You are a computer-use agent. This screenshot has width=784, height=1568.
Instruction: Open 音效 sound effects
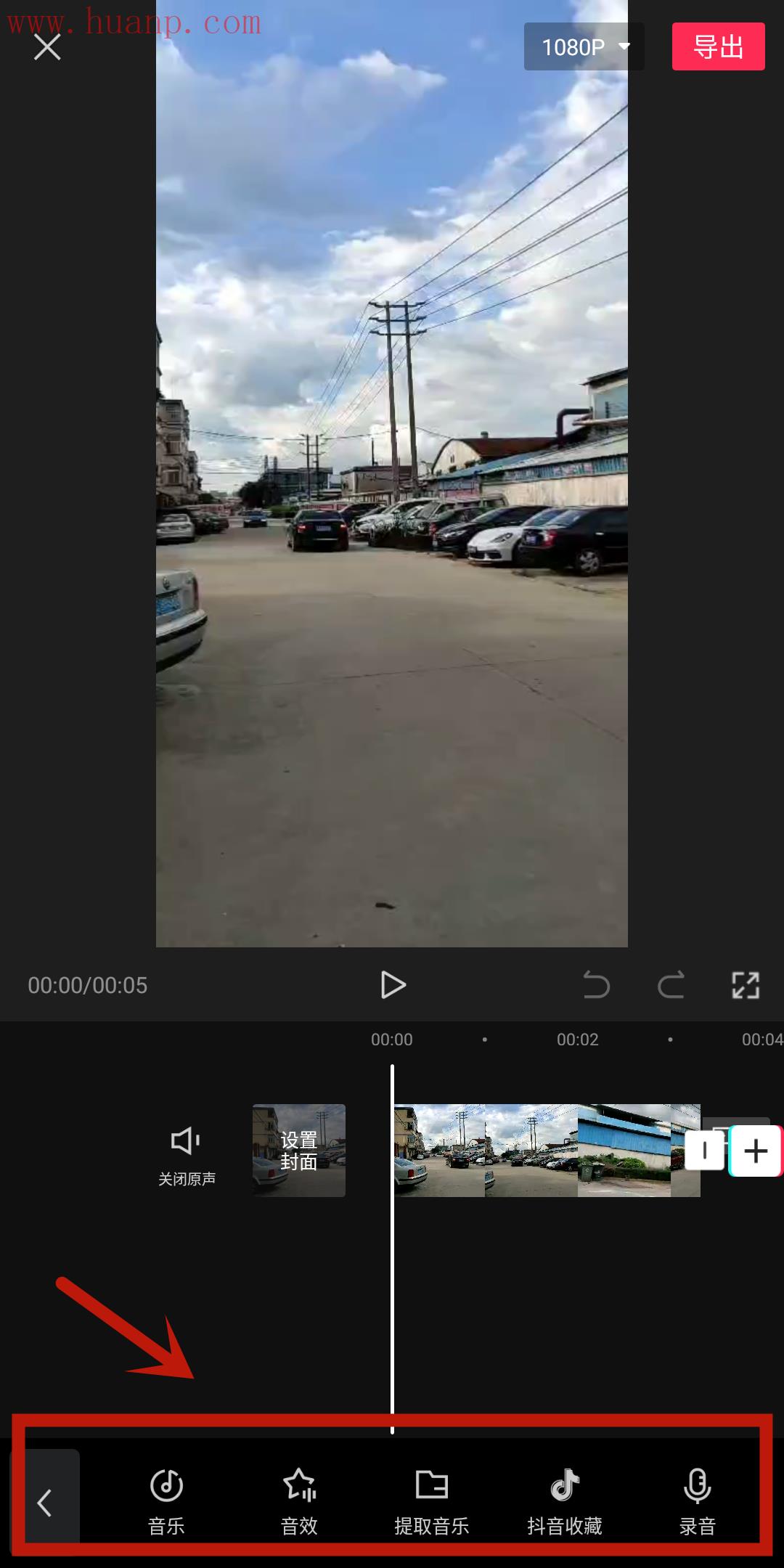299,1503
